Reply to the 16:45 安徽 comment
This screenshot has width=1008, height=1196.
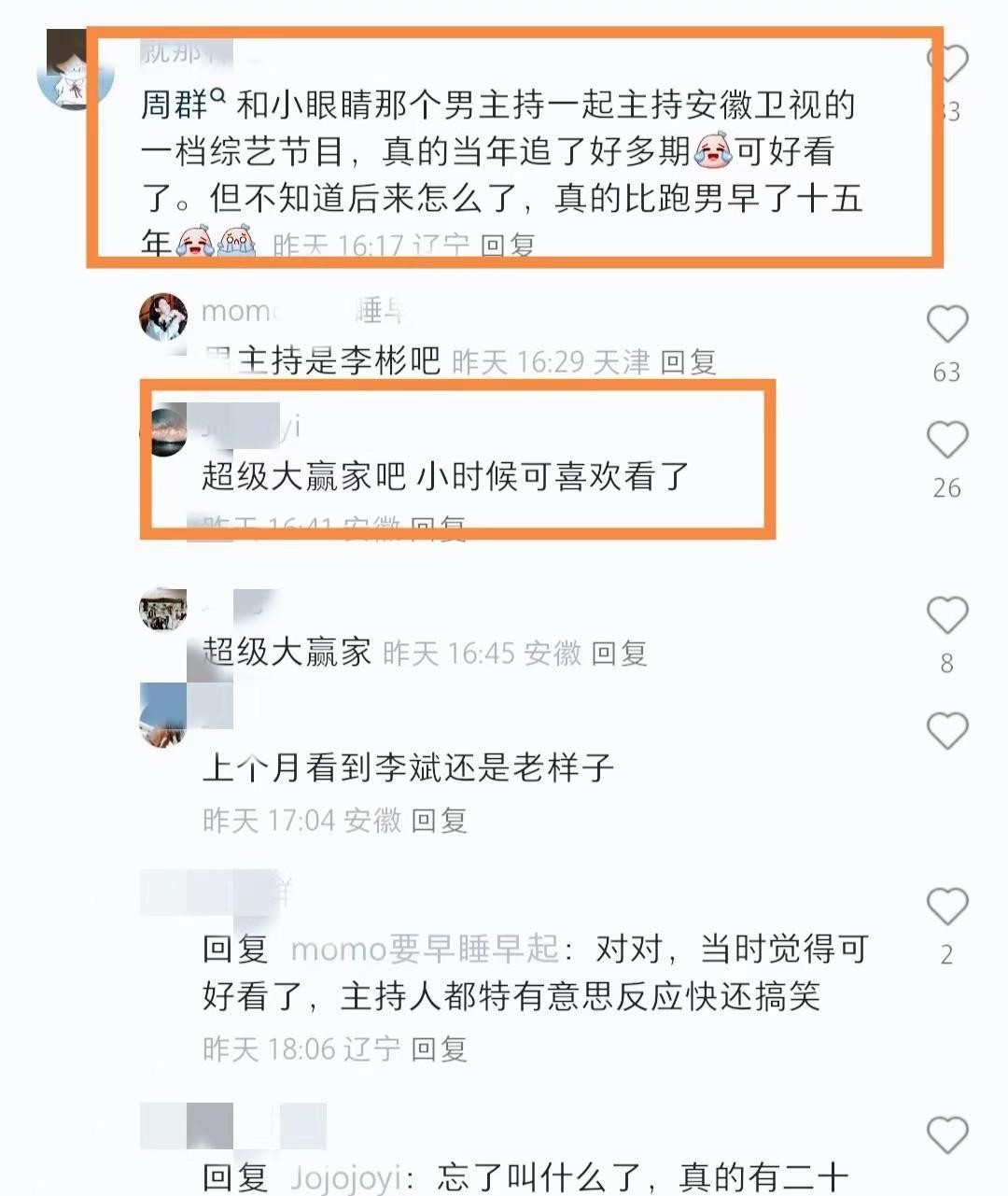[619, 653]
